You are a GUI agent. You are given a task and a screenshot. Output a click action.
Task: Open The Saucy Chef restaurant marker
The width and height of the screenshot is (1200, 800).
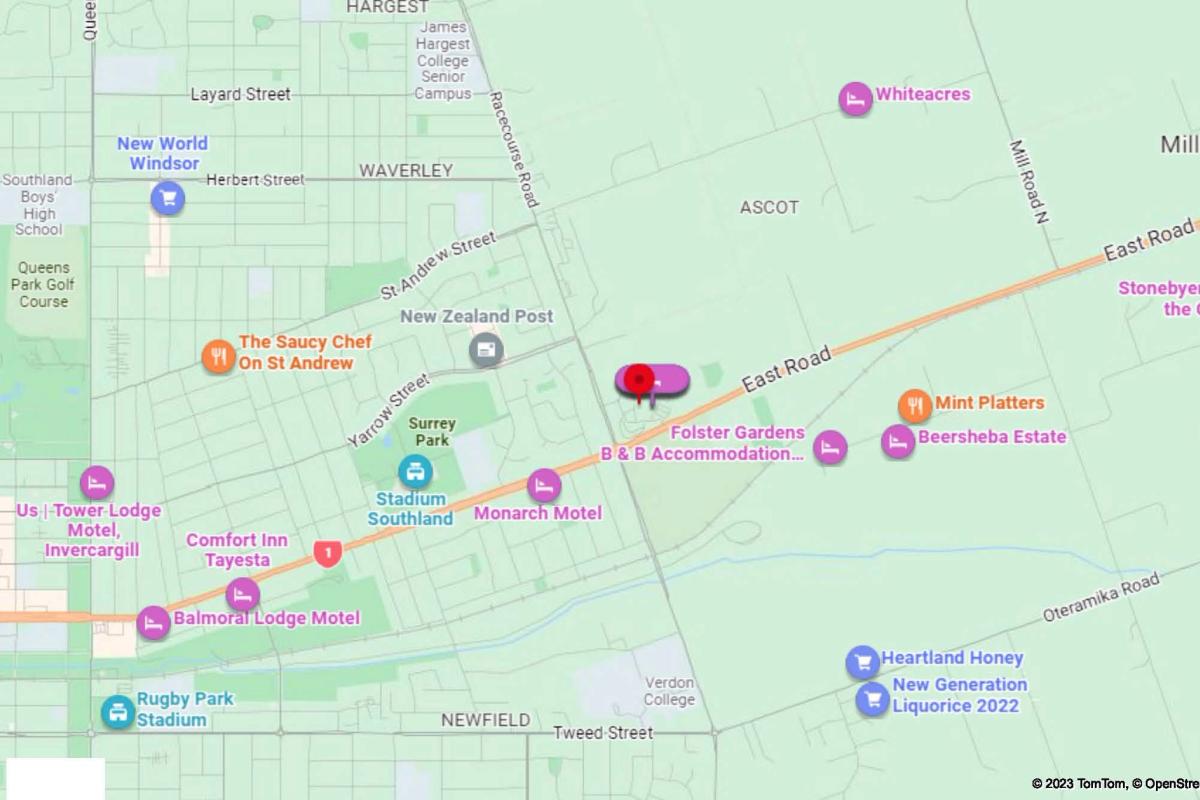tap(218, 356)
